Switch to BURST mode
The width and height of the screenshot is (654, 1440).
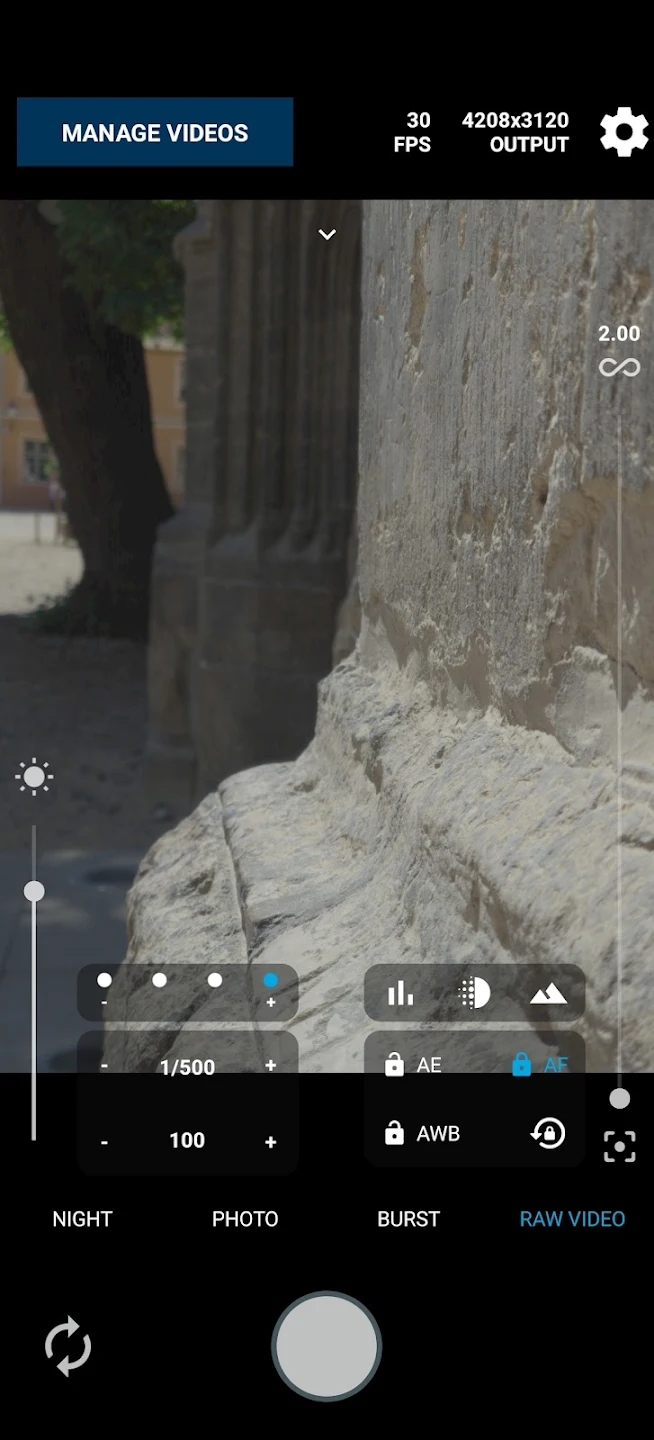(x=408, y=1219)
